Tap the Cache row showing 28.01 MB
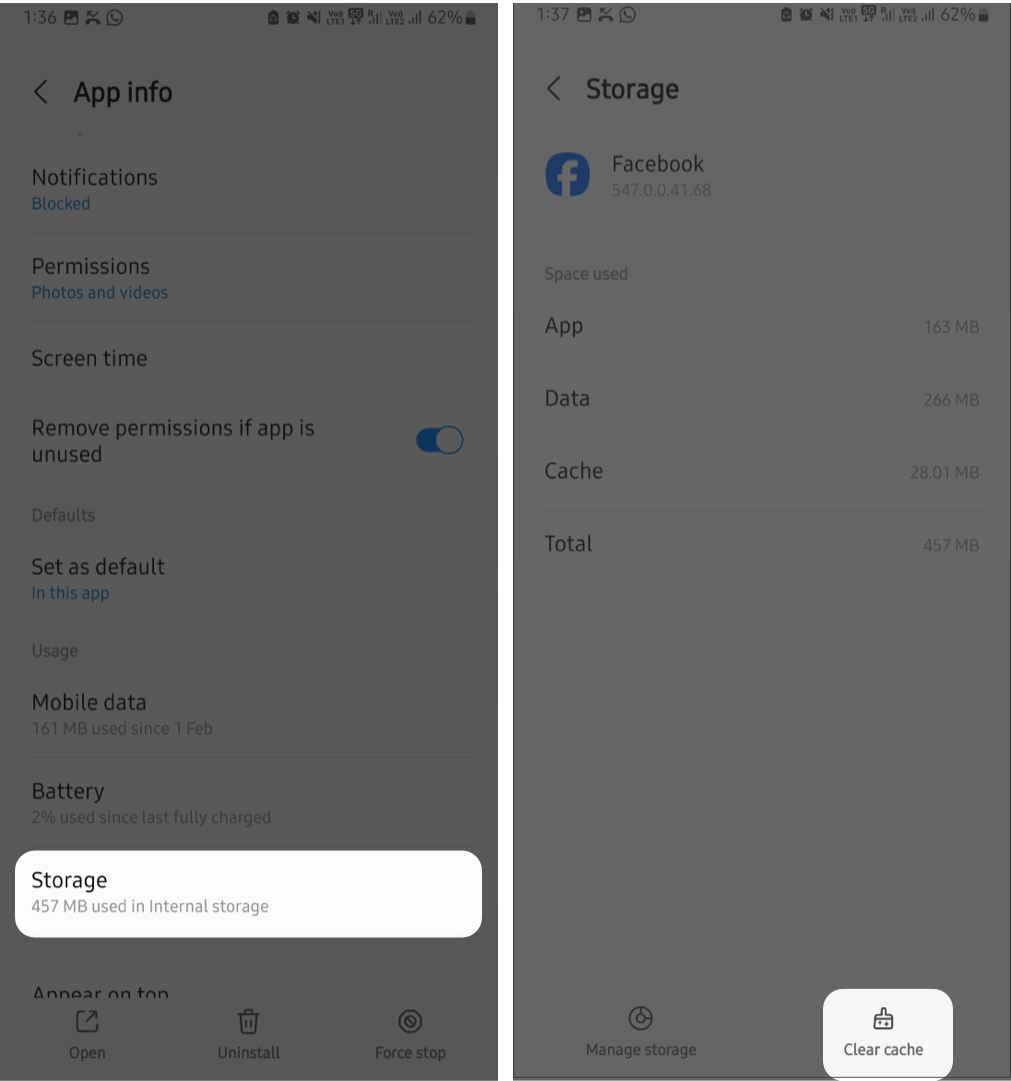 (760, 471)
